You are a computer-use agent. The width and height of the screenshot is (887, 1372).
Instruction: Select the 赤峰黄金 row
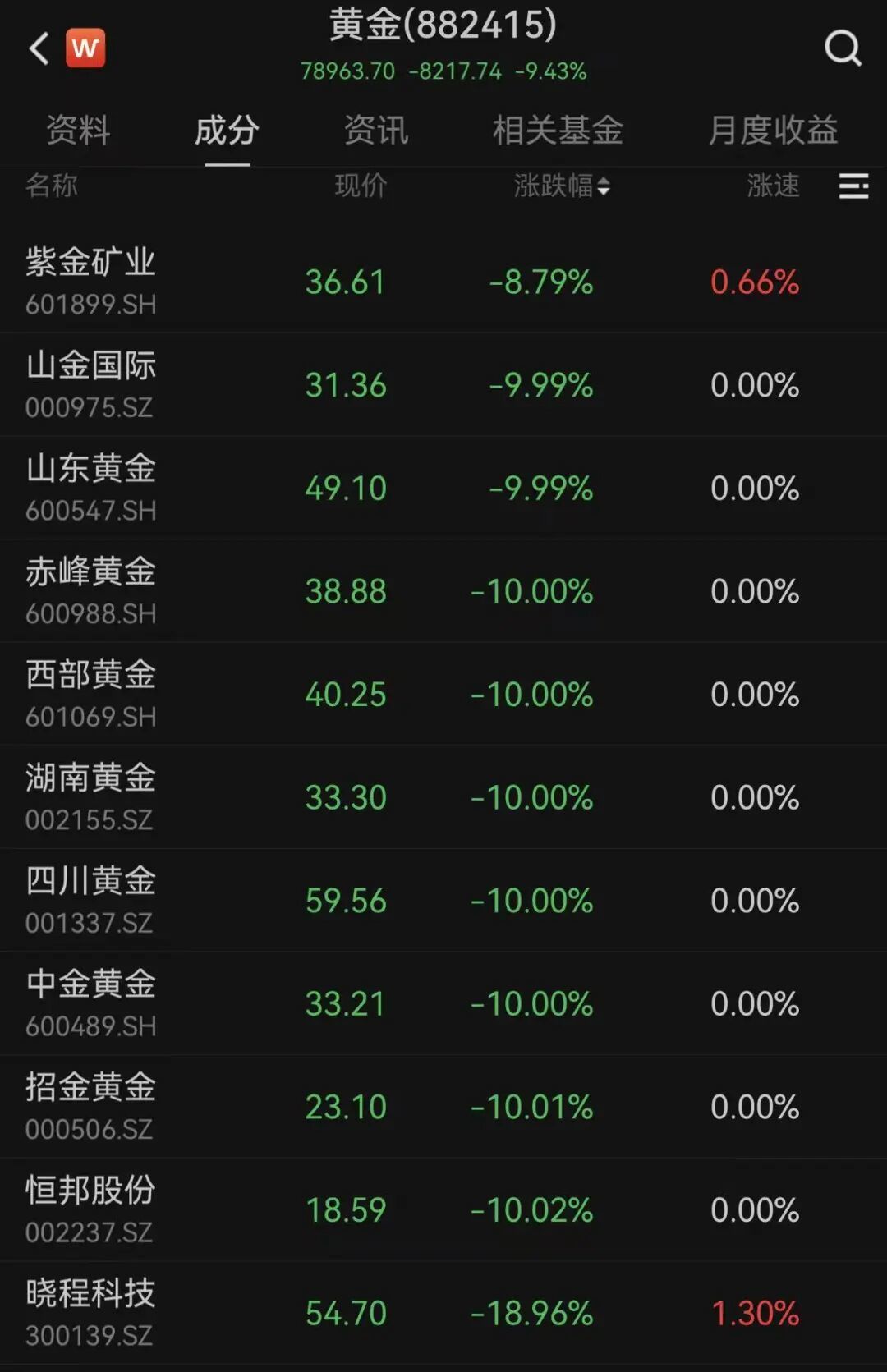90,590
